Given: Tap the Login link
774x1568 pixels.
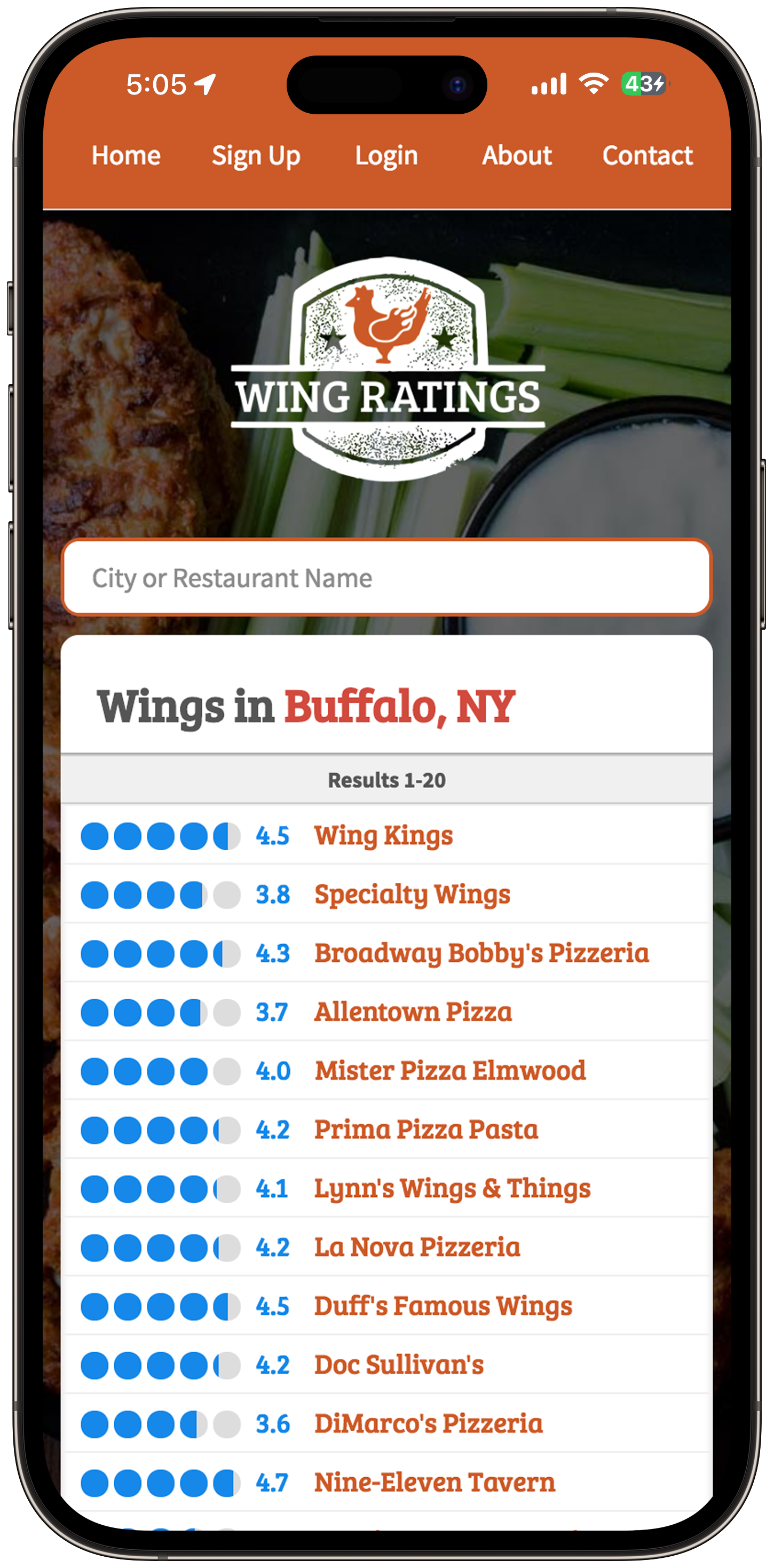Looking at the screenshot, I should point(386,156).
